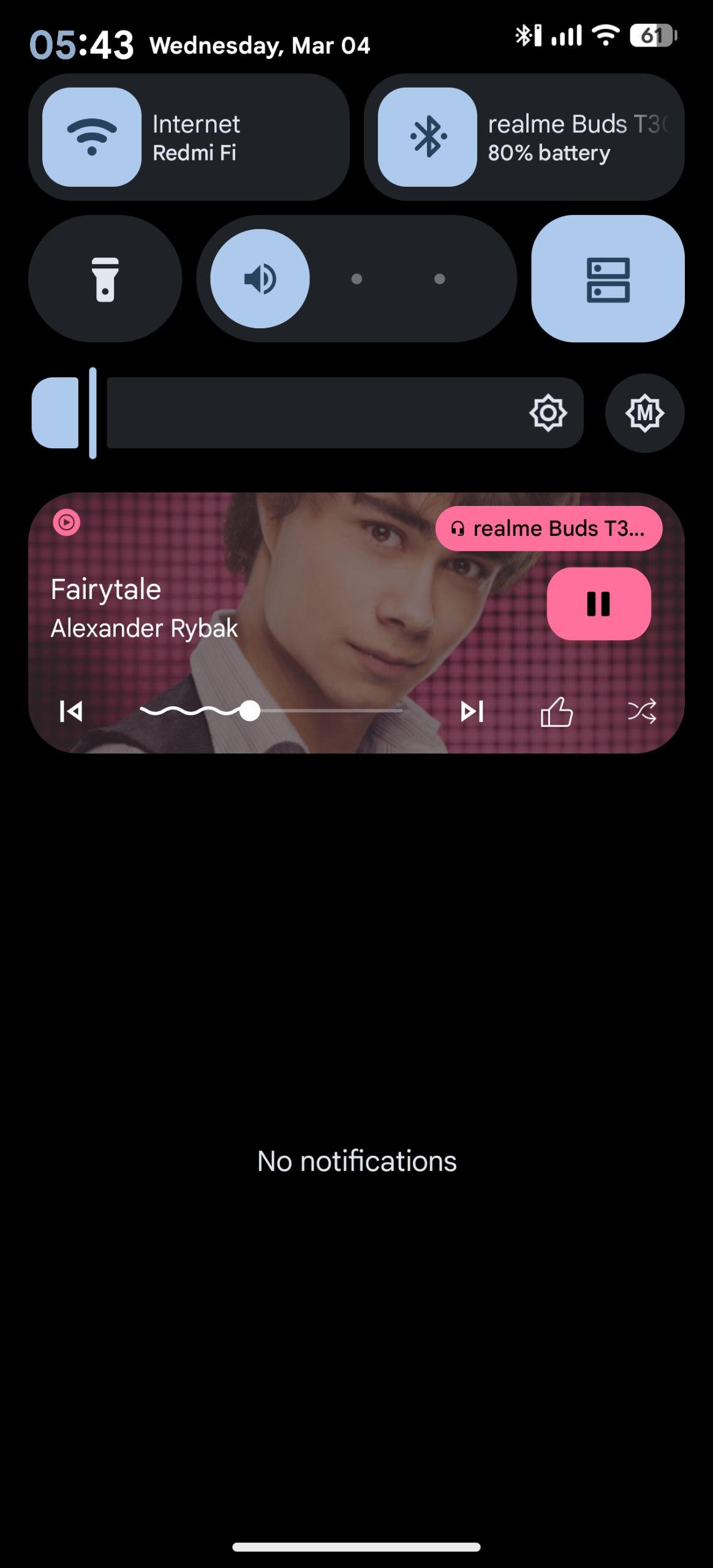Pause the song Fairytale
The width and height of the screenshot is (713, 1568).
(x=598, y=604)
